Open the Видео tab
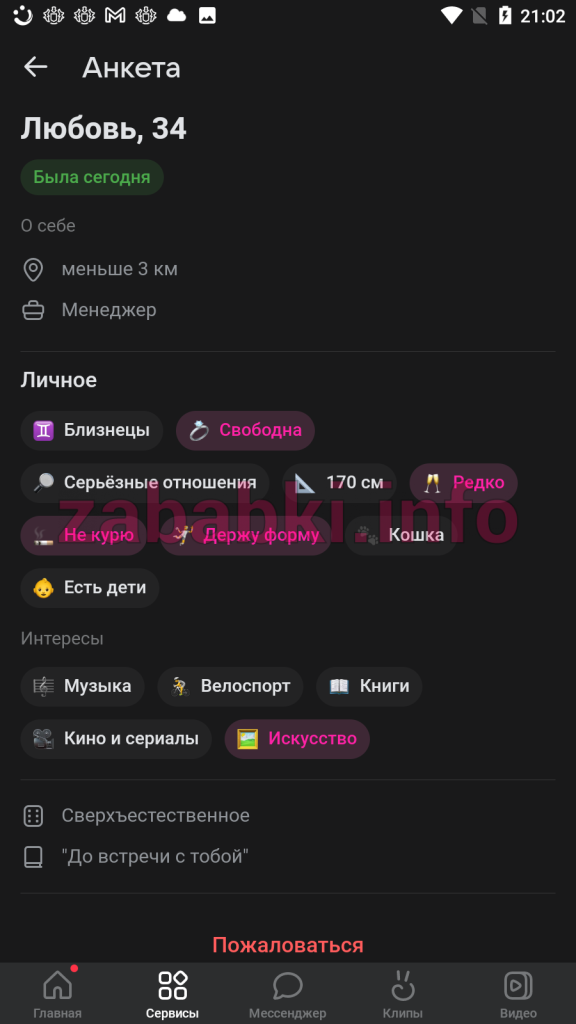Viewport: 576px width, 1024px height. [518, 994]
